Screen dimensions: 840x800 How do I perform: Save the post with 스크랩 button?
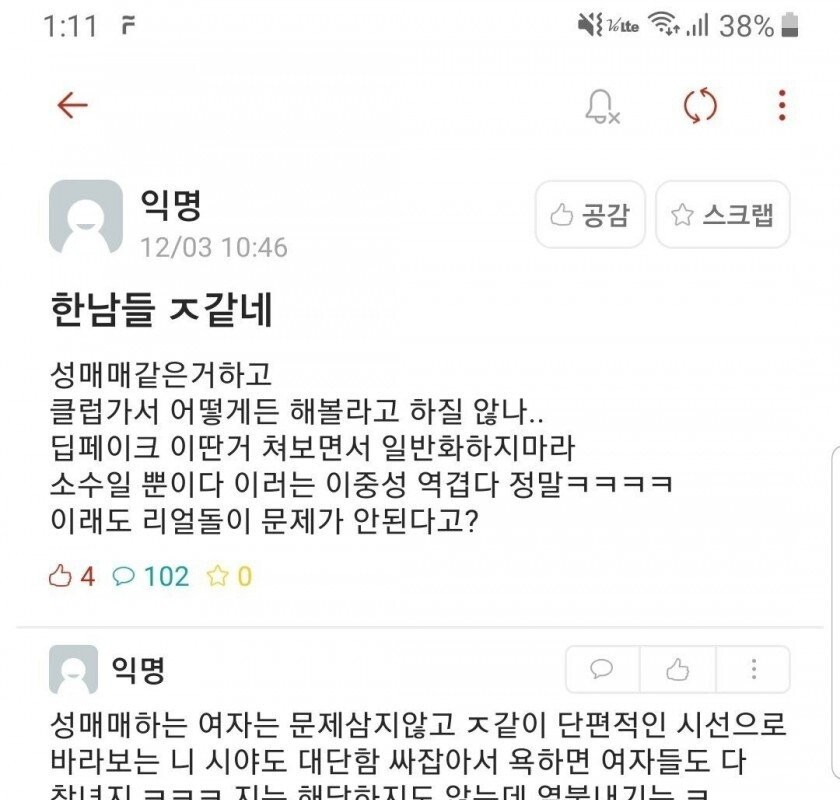(723, 214)
